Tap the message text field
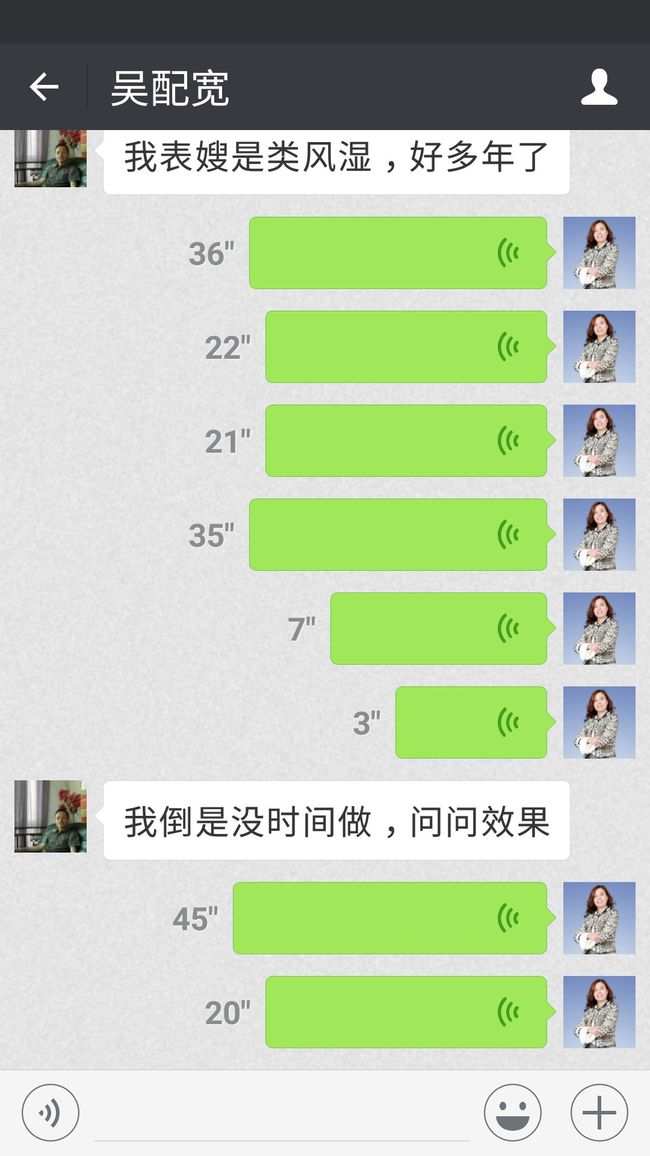The height and width of the screenshot is (1156, 650). point(281,1113)
